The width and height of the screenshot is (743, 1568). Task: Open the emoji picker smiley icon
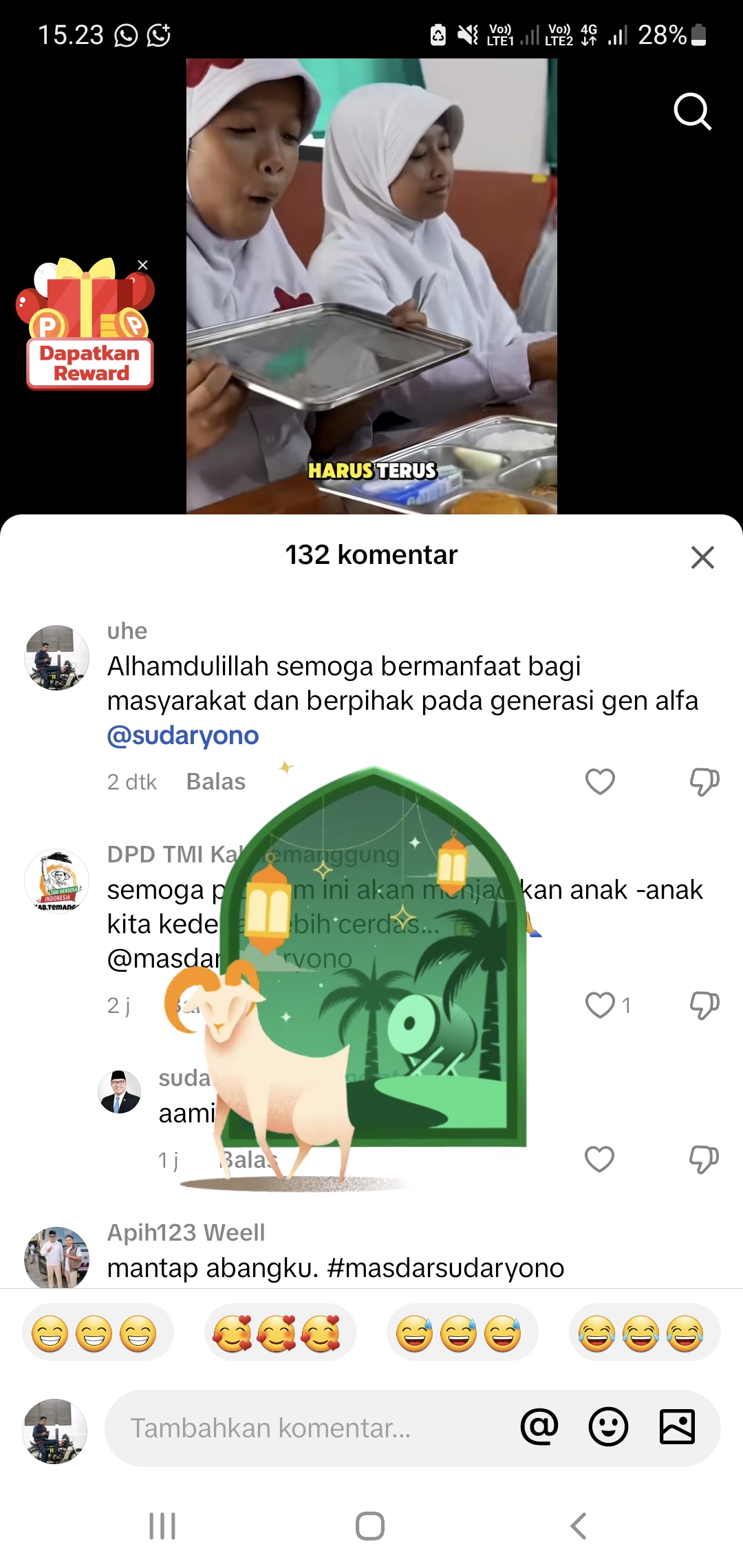pos(608,1427)
